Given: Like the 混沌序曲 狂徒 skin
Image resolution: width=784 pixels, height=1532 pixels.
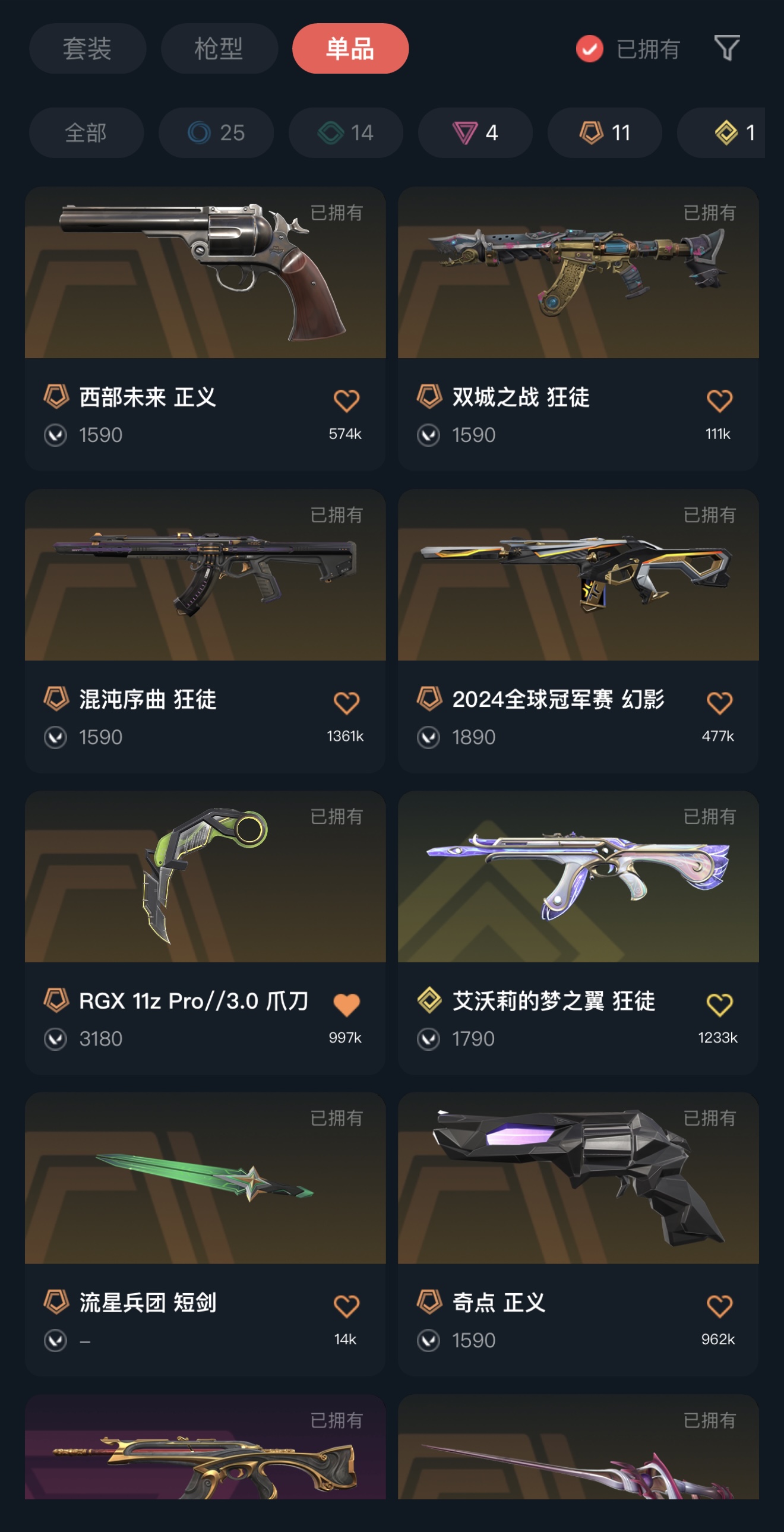Looking at the screenshot, I should [346, 703].
